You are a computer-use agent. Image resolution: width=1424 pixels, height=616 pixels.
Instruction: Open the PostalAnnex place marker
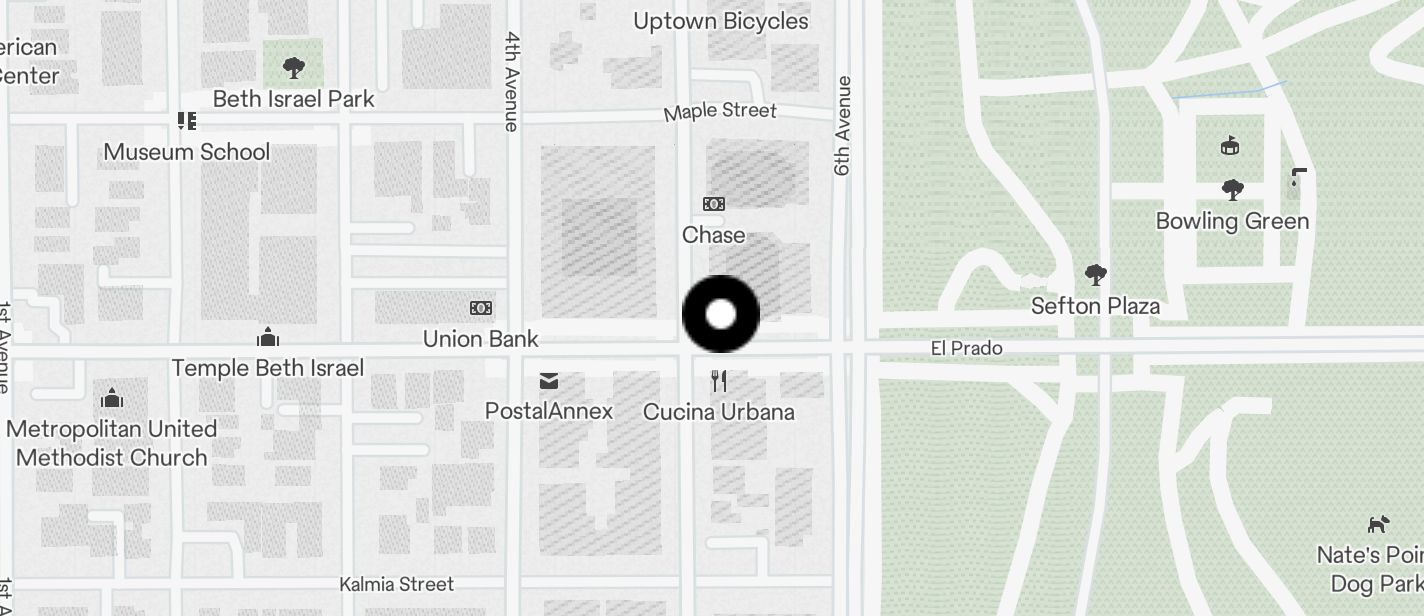tap(548, 381)
